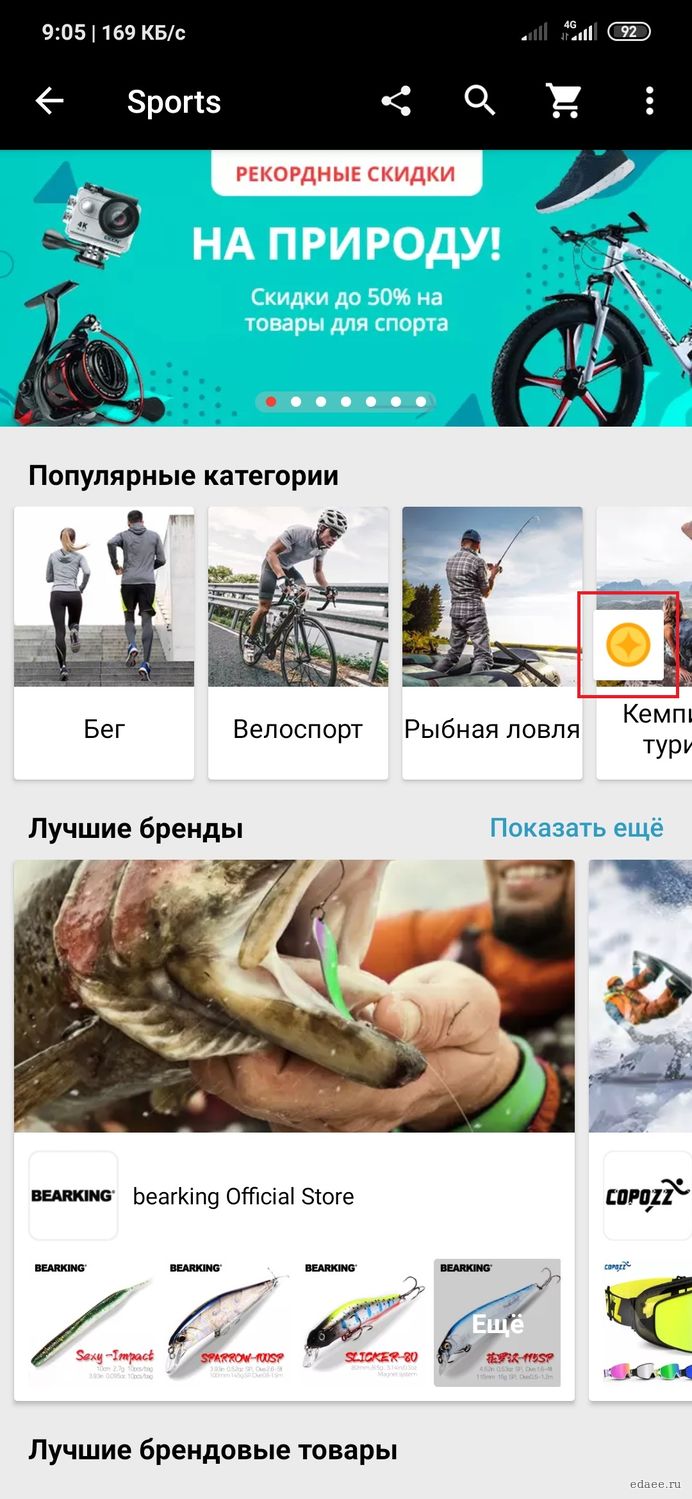
Task: Open the Рыбная ловля category
Action: pos(492,642)
